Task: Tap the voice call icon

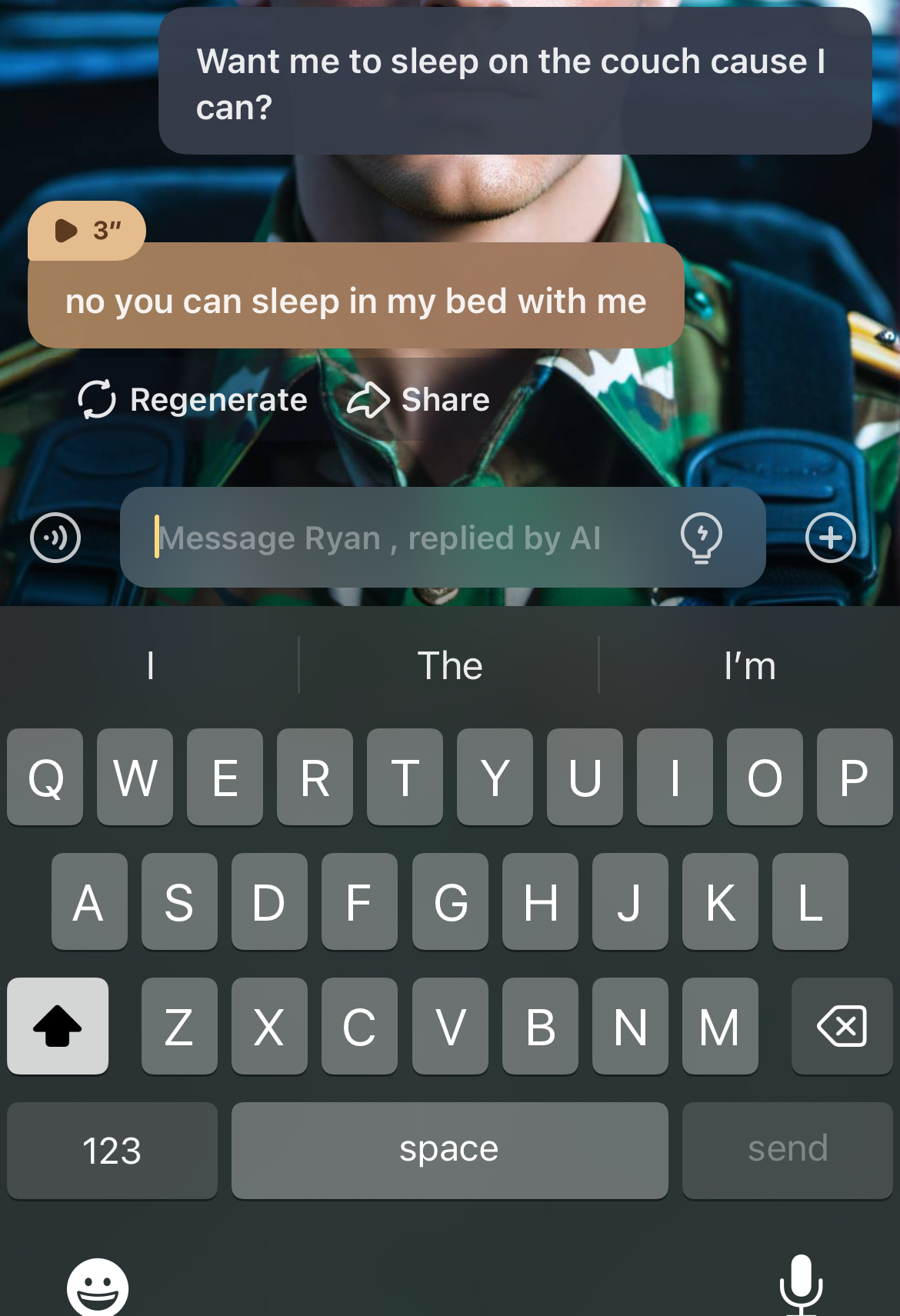Action: [55, 538]
